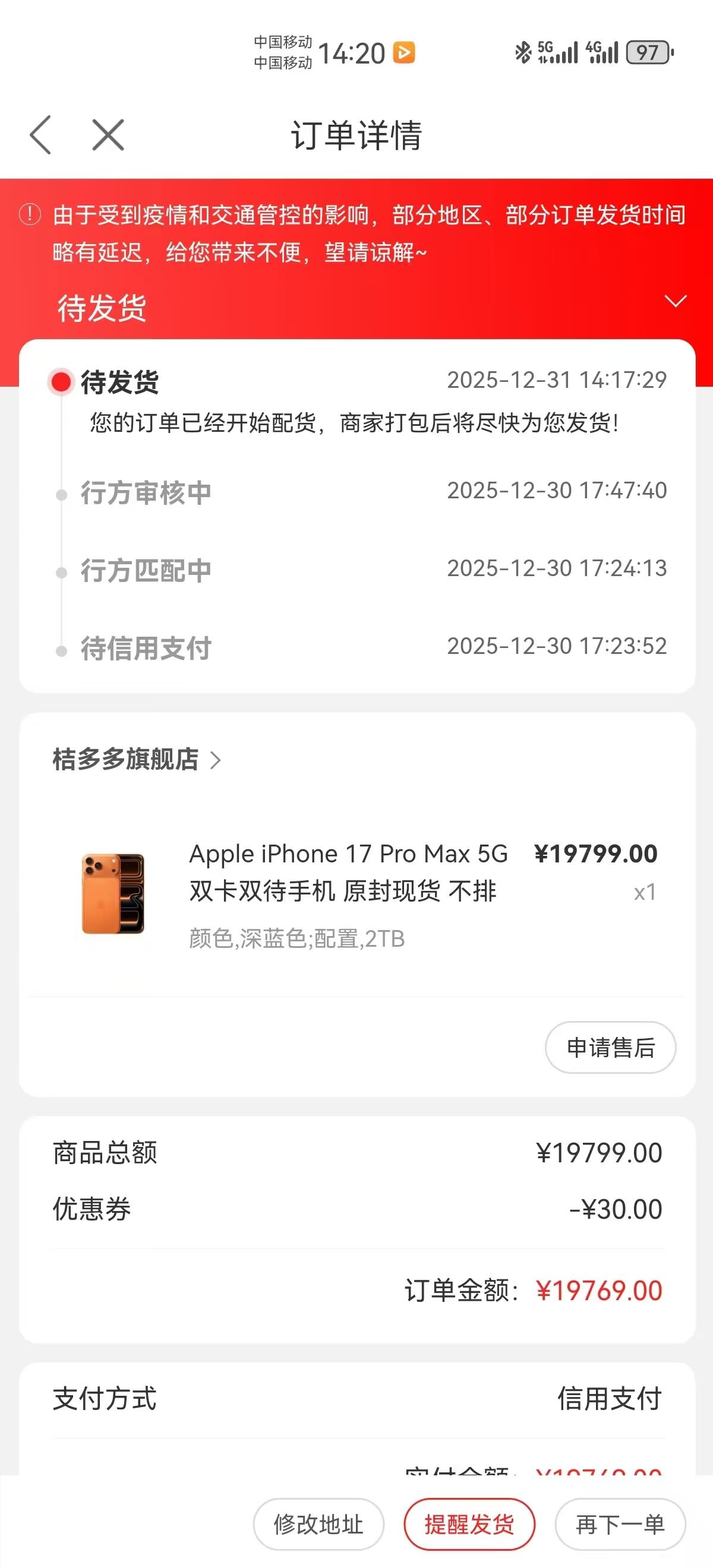Open 桔多多旗舰店 store page

137,760
